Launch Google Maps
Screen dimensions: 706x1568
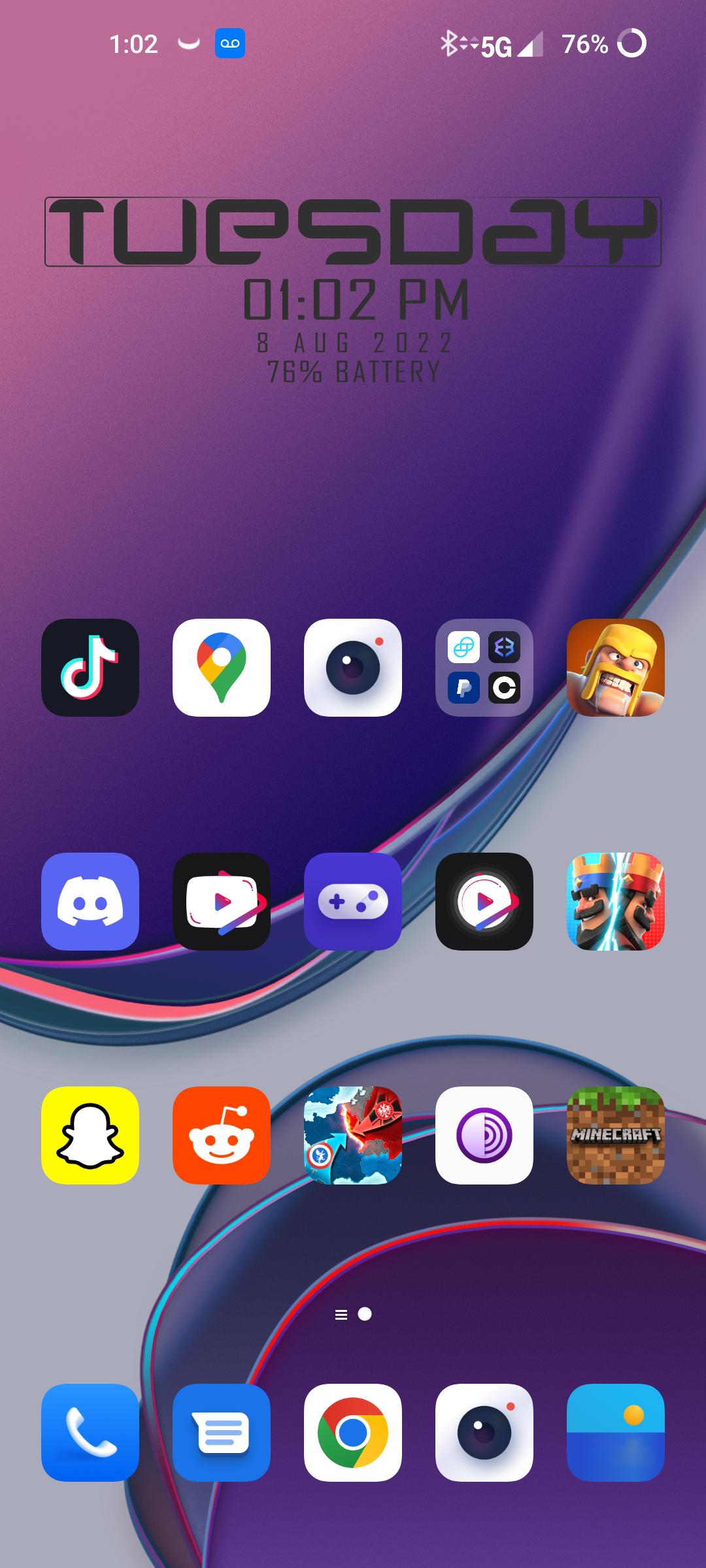coord(222,667)
